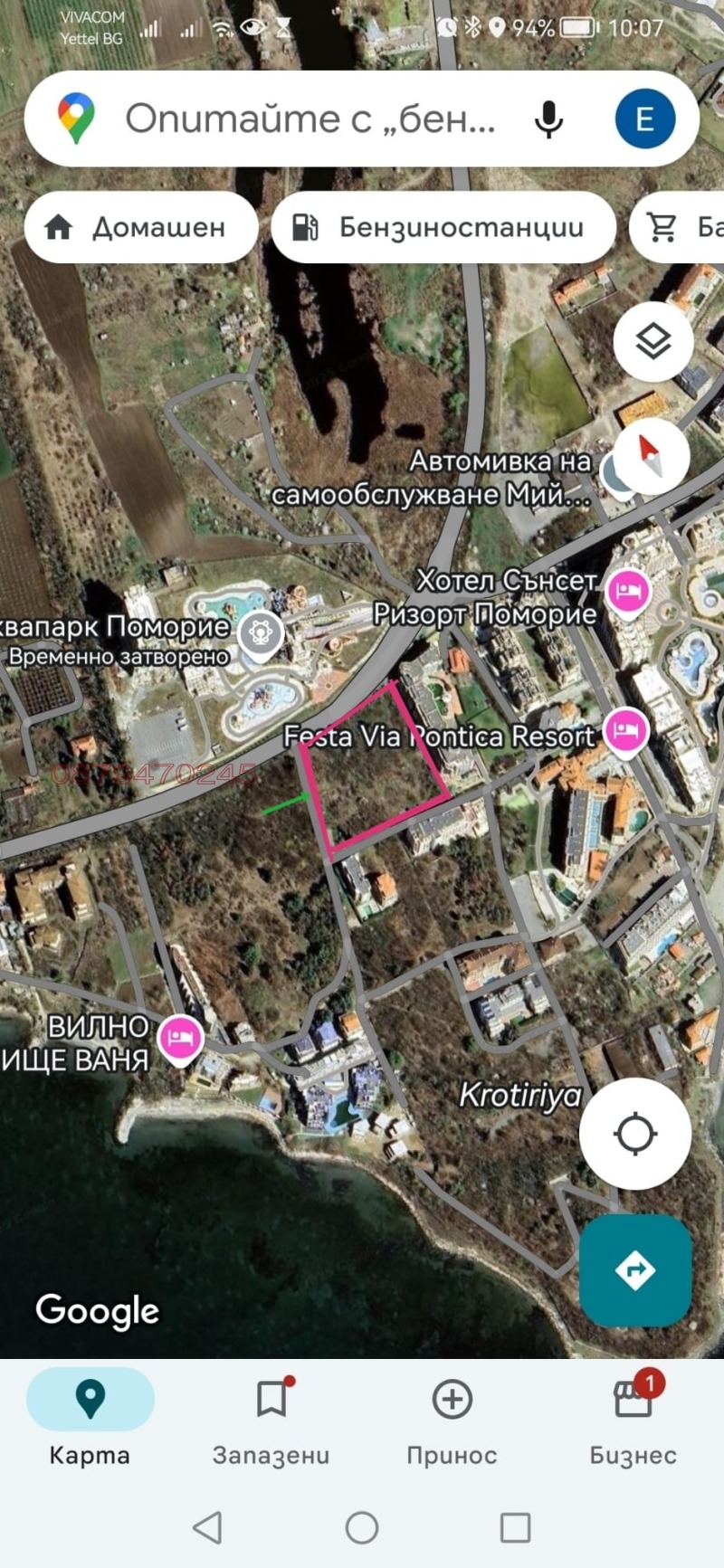Viewport: 724px width, 1568px height.
Task: Go back with the system back button
Action: [x=207, y=1527]
